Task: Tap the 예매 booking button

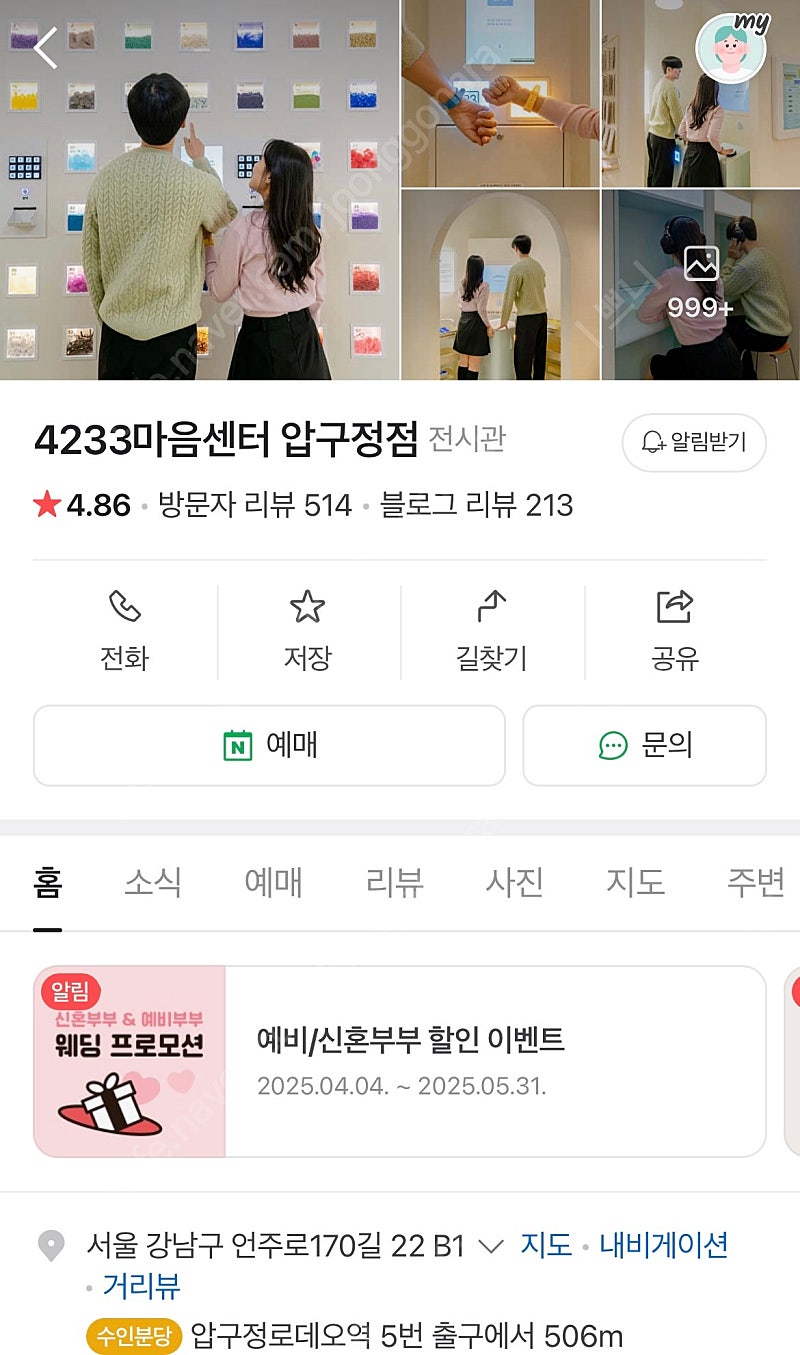Action: (269, 745)
